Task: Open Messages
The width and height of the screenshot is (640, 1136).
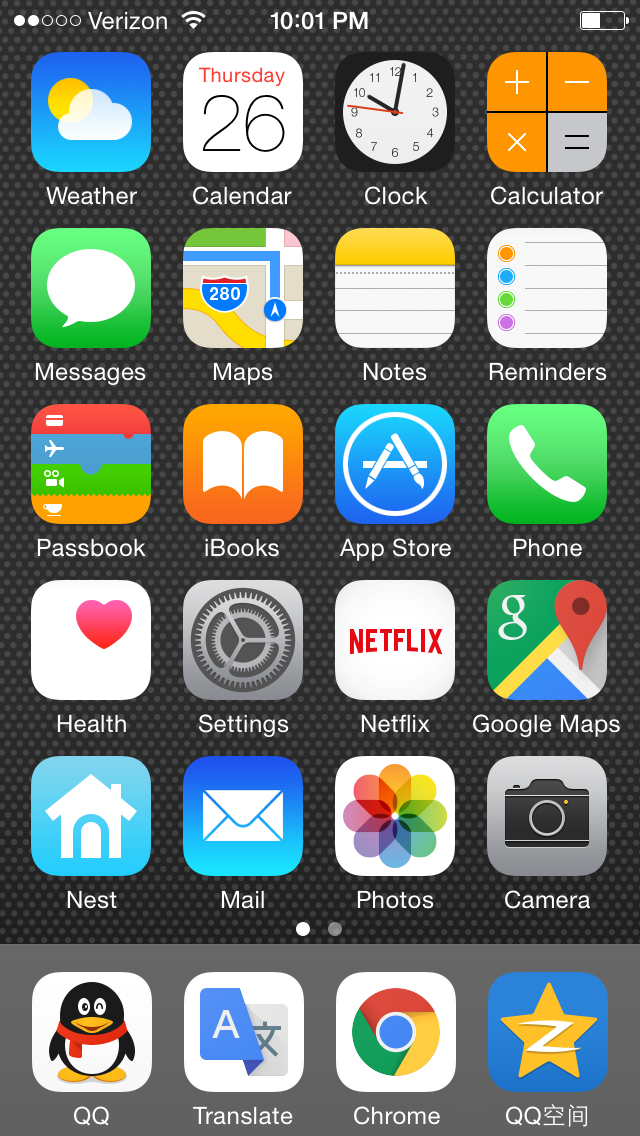Action: [x=91, y=288]
